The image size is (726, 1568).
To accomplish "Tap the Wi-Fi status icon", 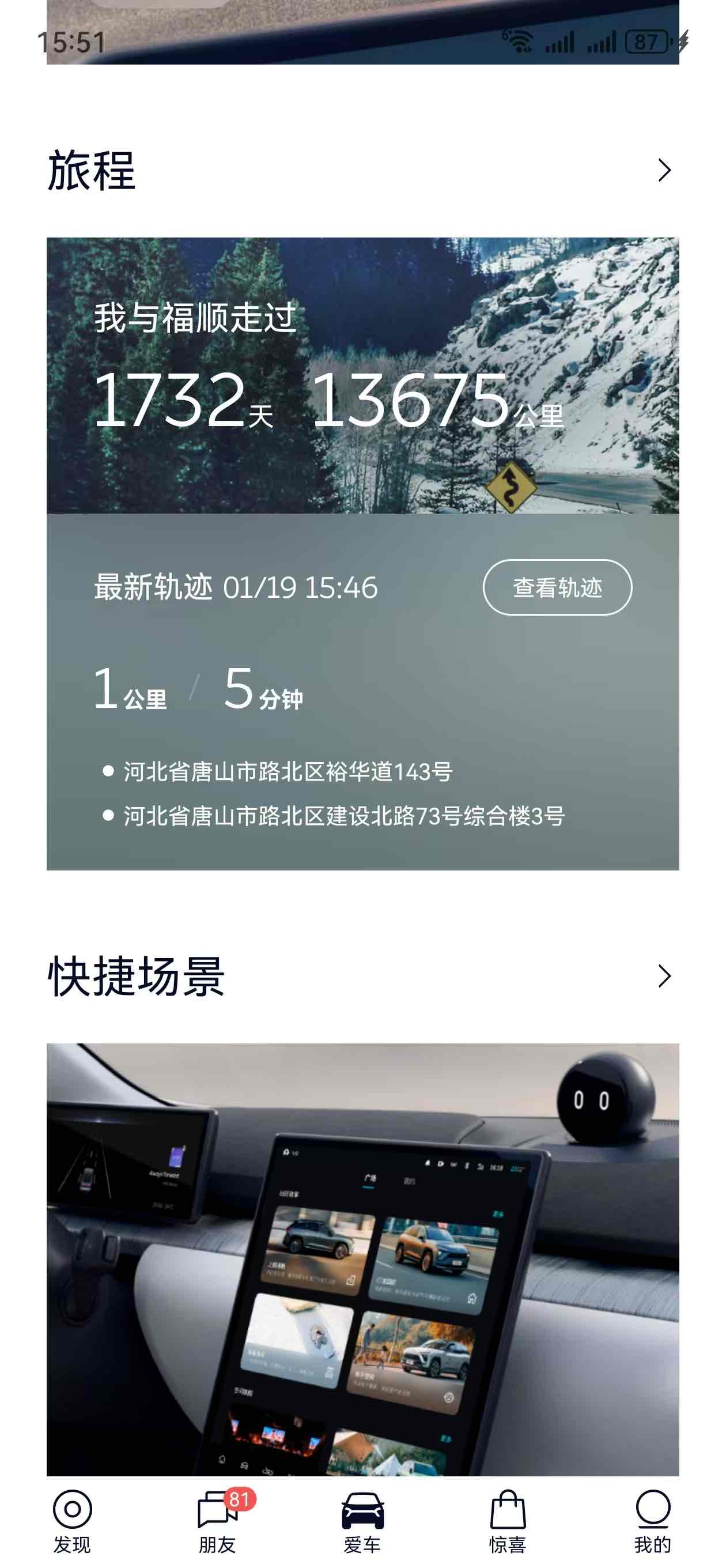I will tap(519, 42).
